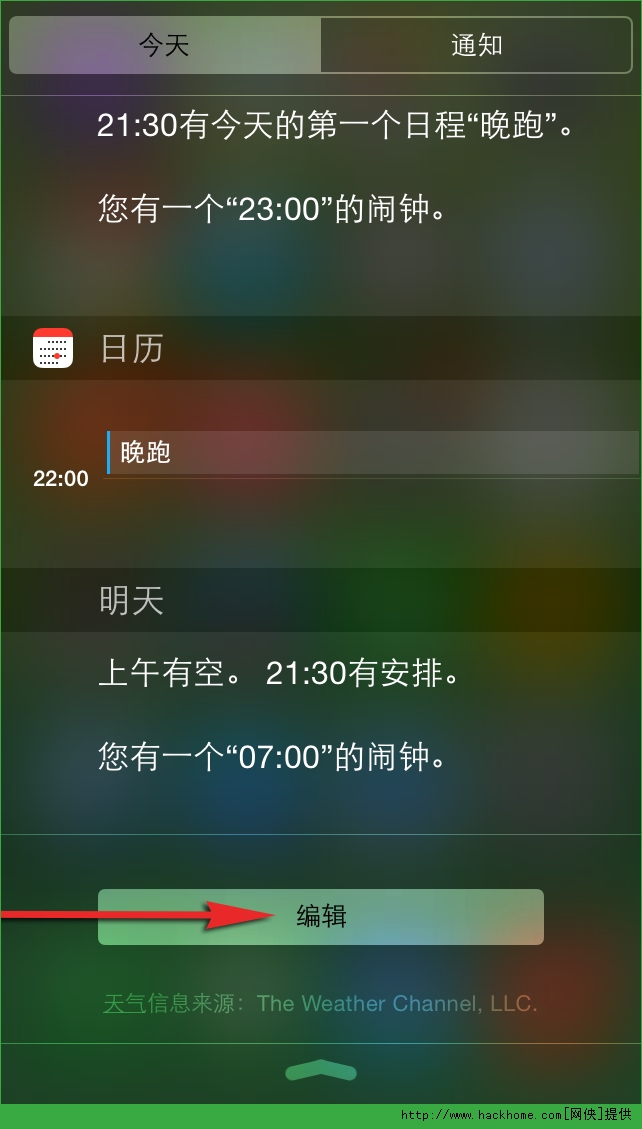
Task: Switch to the 通知 tab
Action: 477,46
